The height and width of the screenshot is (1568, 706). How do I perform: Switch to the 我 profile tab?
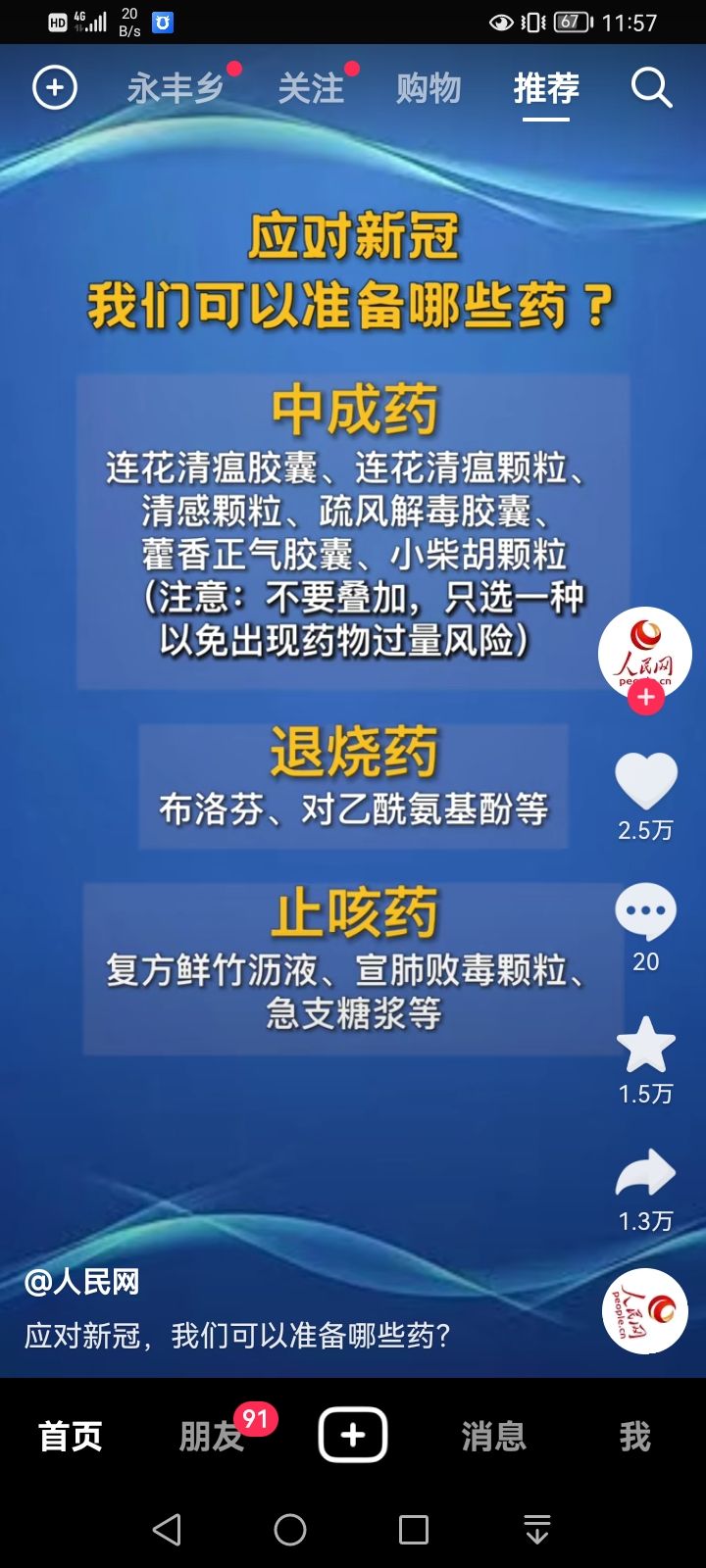(x=634, y=1437)
